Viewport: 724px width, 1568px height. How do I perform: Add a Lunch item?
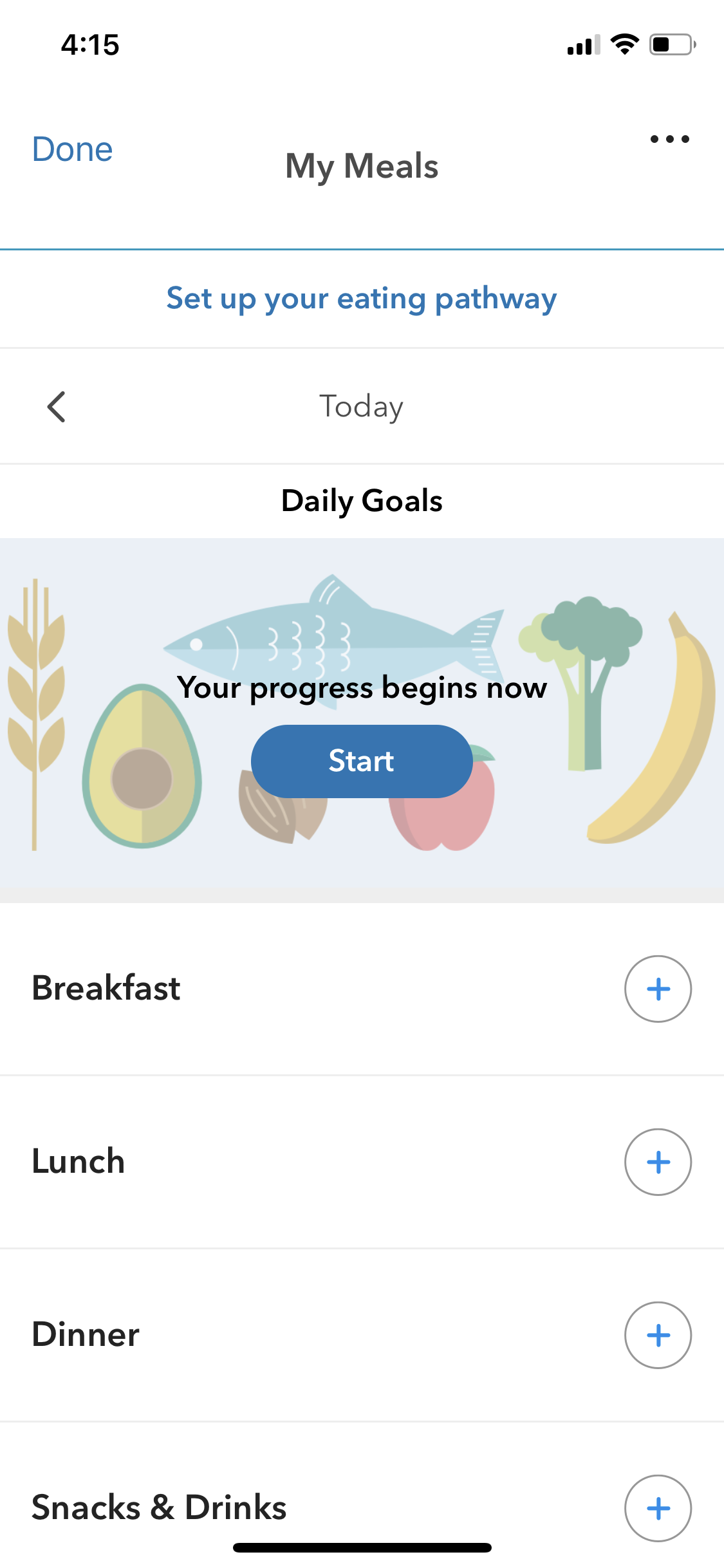tap(658, 1162)
